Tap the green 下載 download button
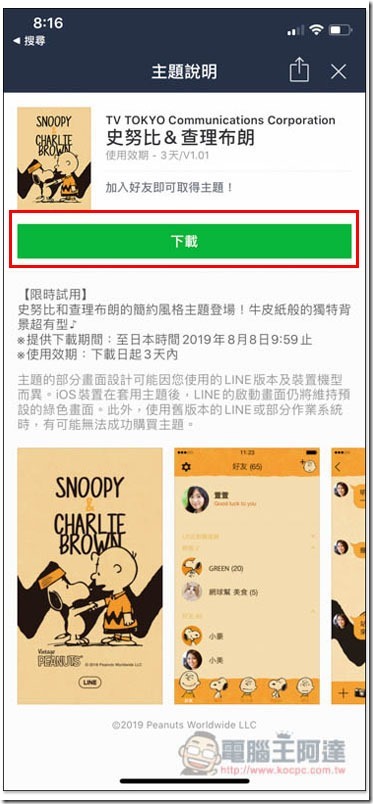Screen dimensions: 373x804 click(x=184, y=241)
